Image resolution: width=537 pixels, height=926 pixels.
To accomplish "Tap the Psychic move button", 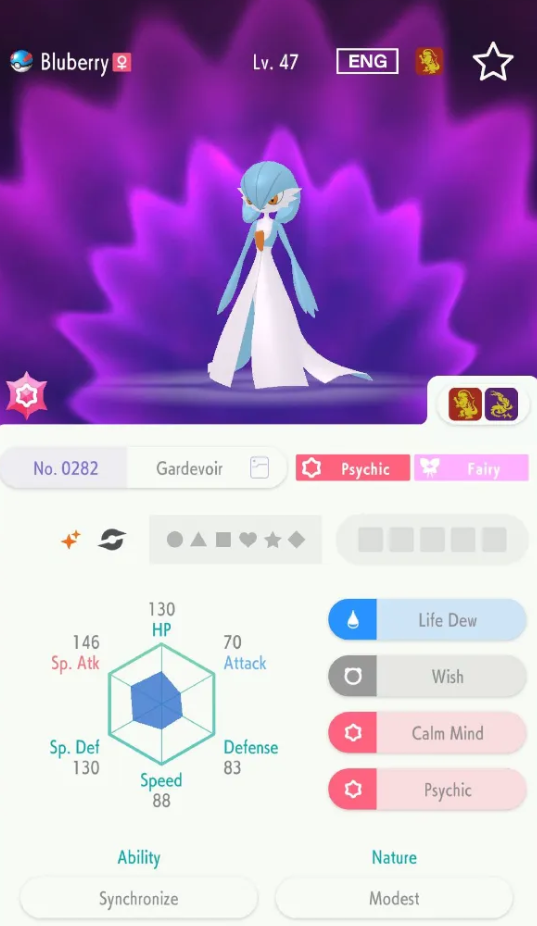I will [427, 790].
